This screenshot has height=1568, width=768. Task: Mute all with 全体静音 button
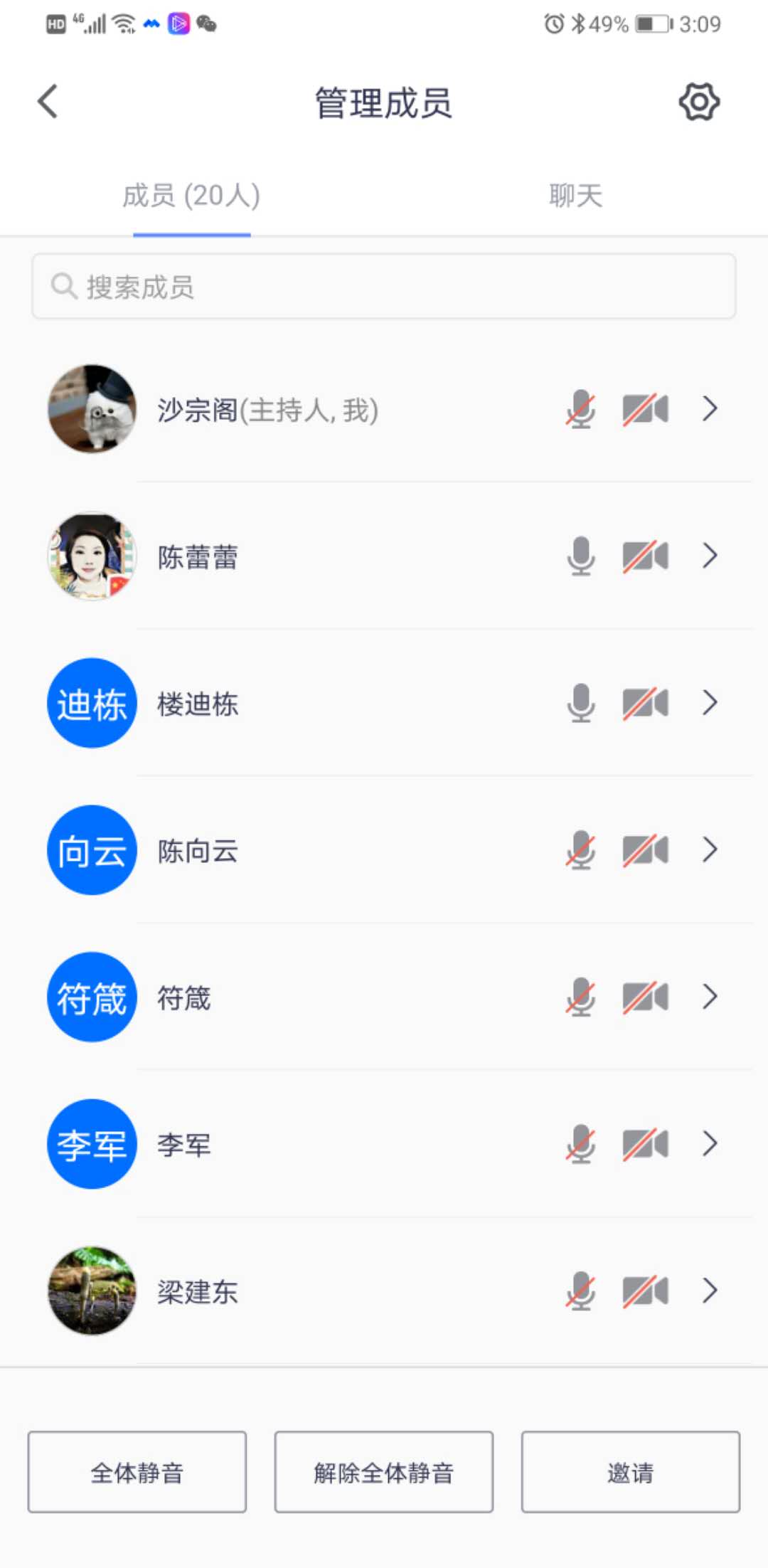137,1472
